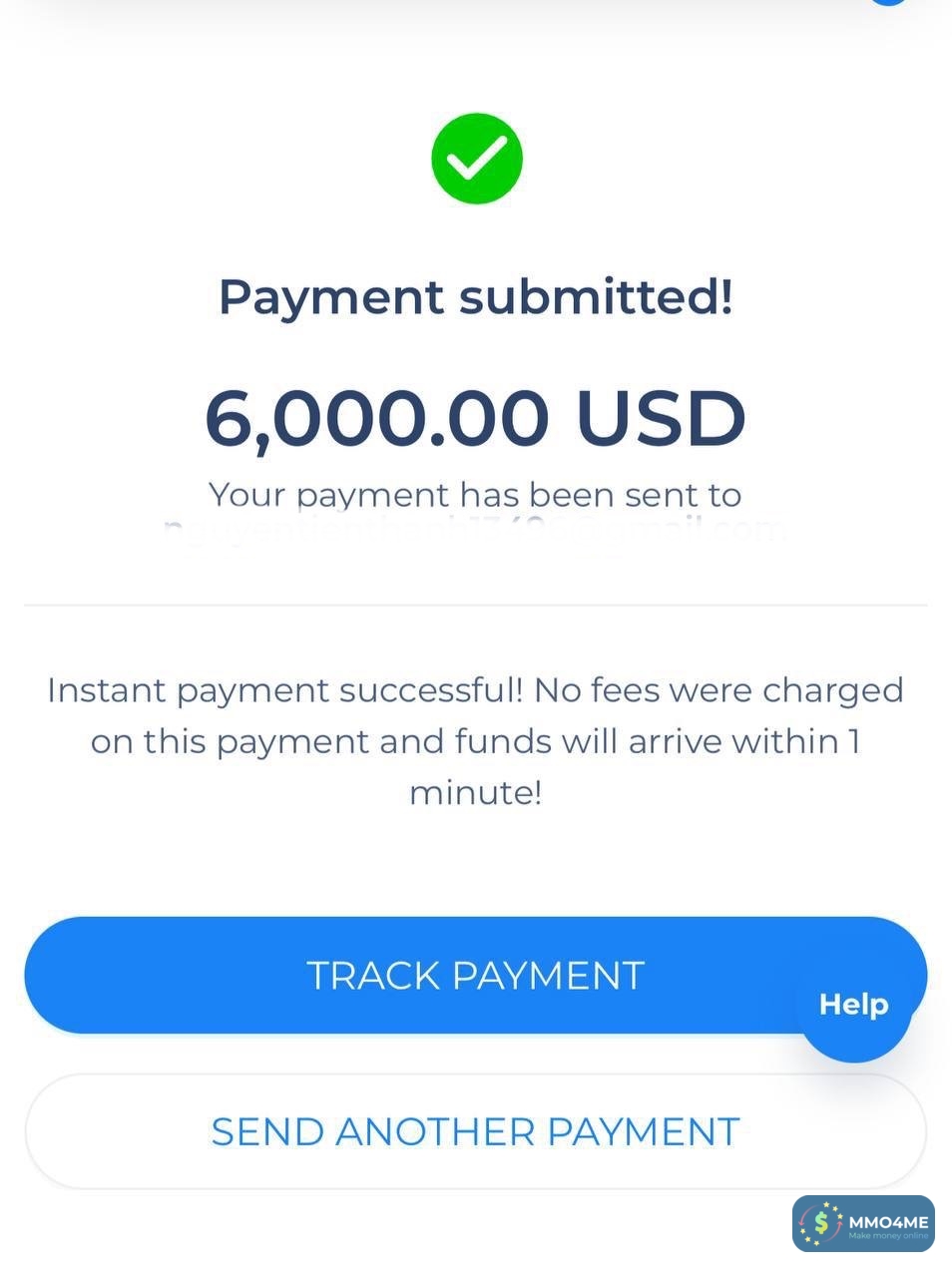
Task: Send another payment
Action: click(x=475, y=1131)
